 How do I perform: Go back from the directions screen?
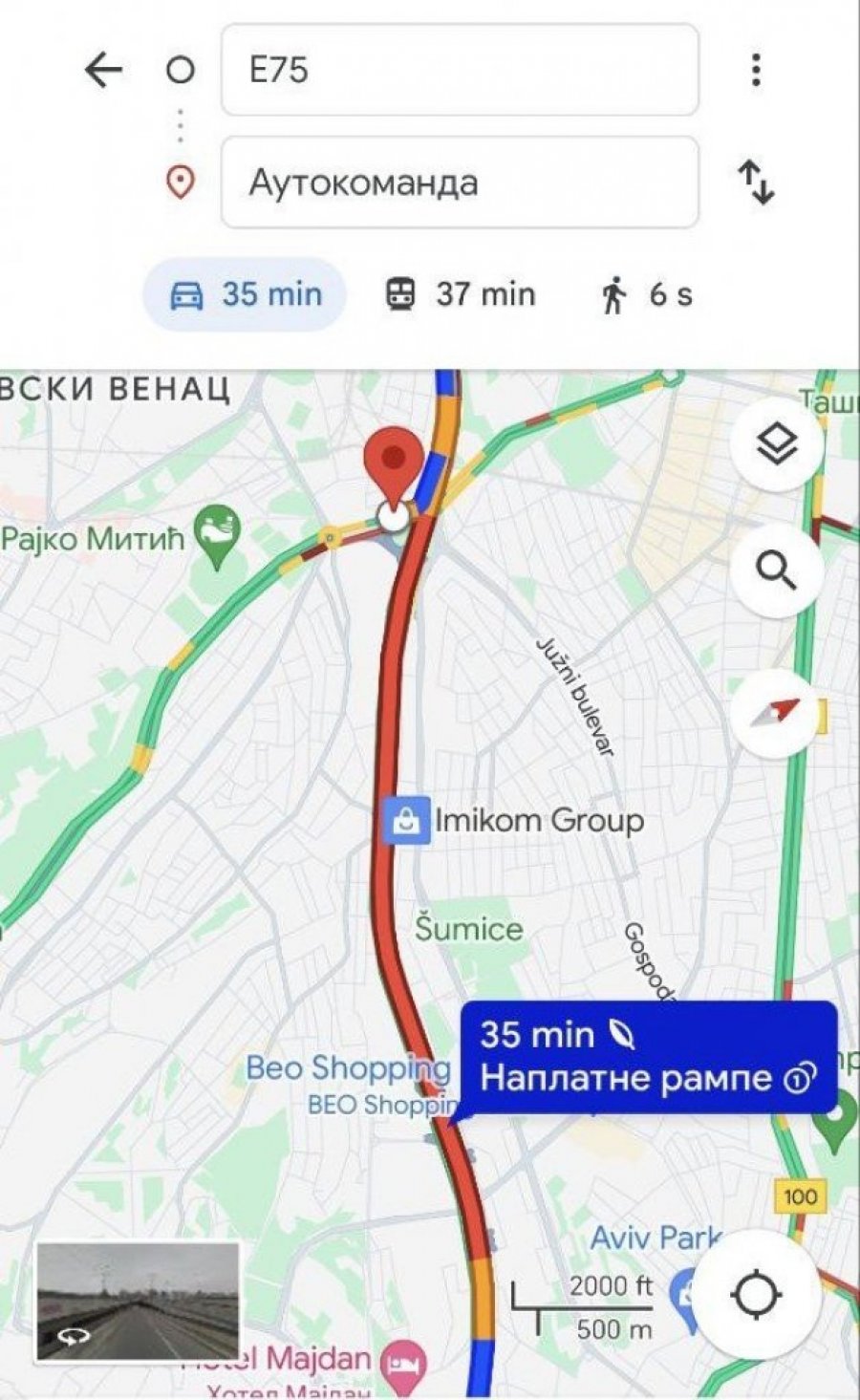tap(103, 70)
